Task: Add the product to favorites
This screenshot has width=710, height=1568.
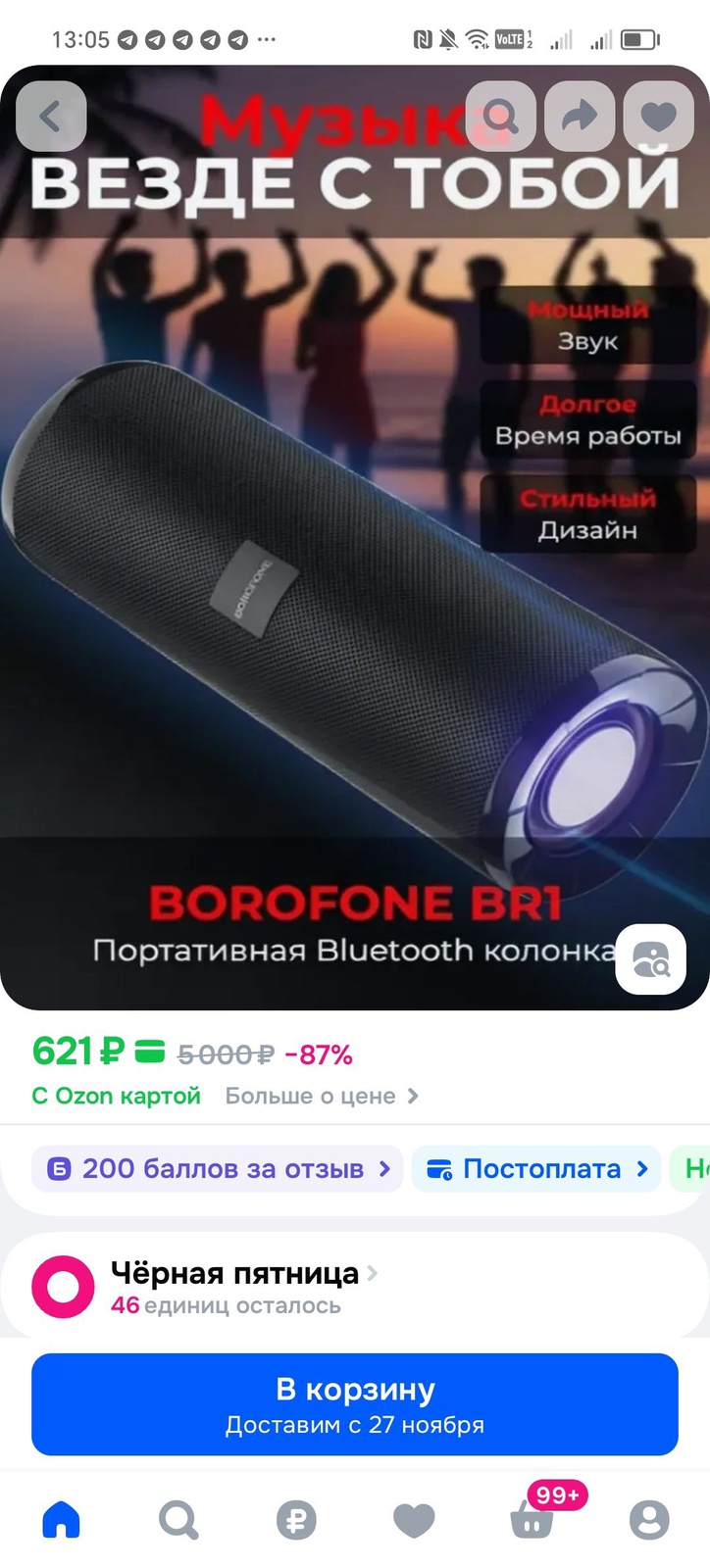Action: click(x=658, y=117)
